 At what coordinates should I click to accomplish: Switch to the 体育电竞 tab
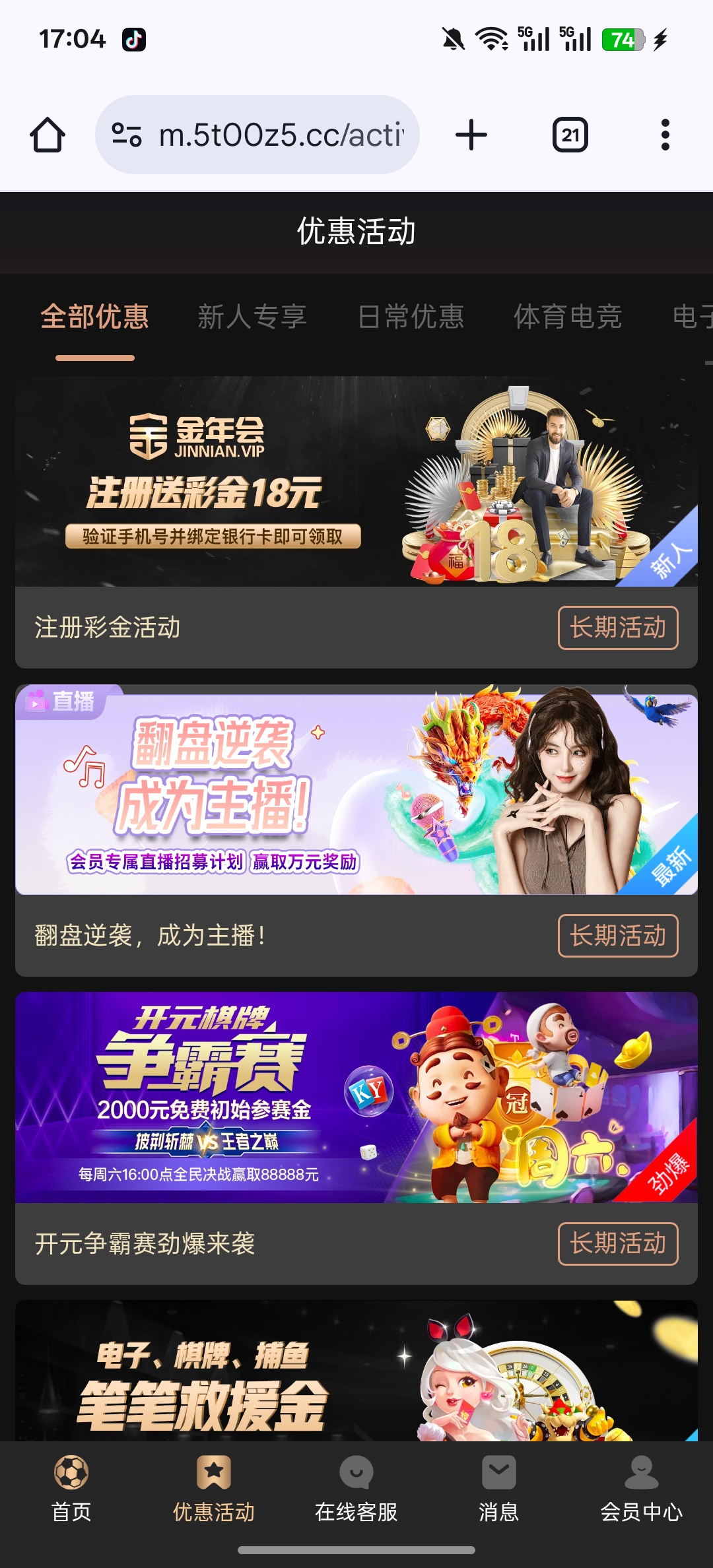click(568, 317)
